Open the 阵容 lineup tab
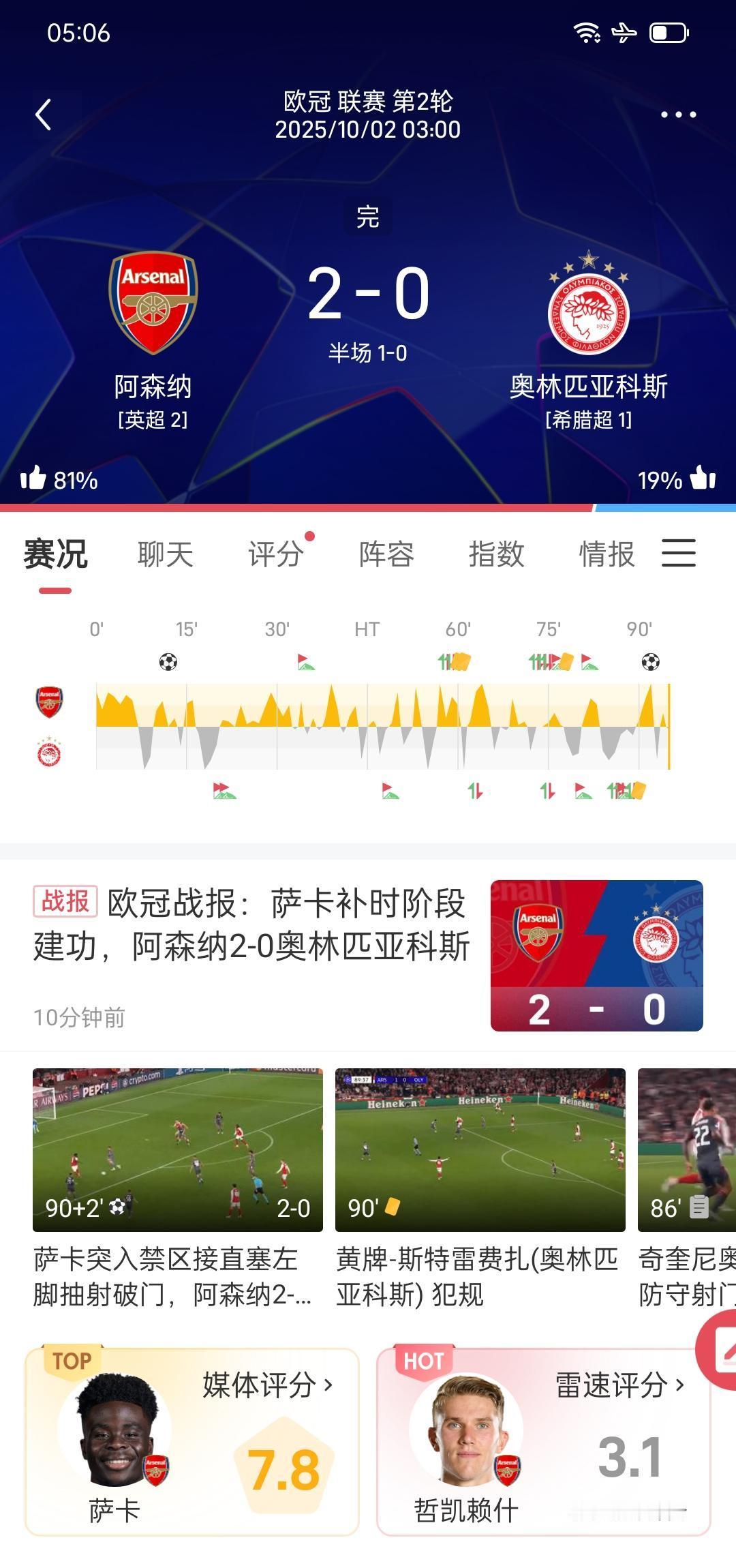Image resolution: width=736 pixels, height=1568 pixels. 386,554
